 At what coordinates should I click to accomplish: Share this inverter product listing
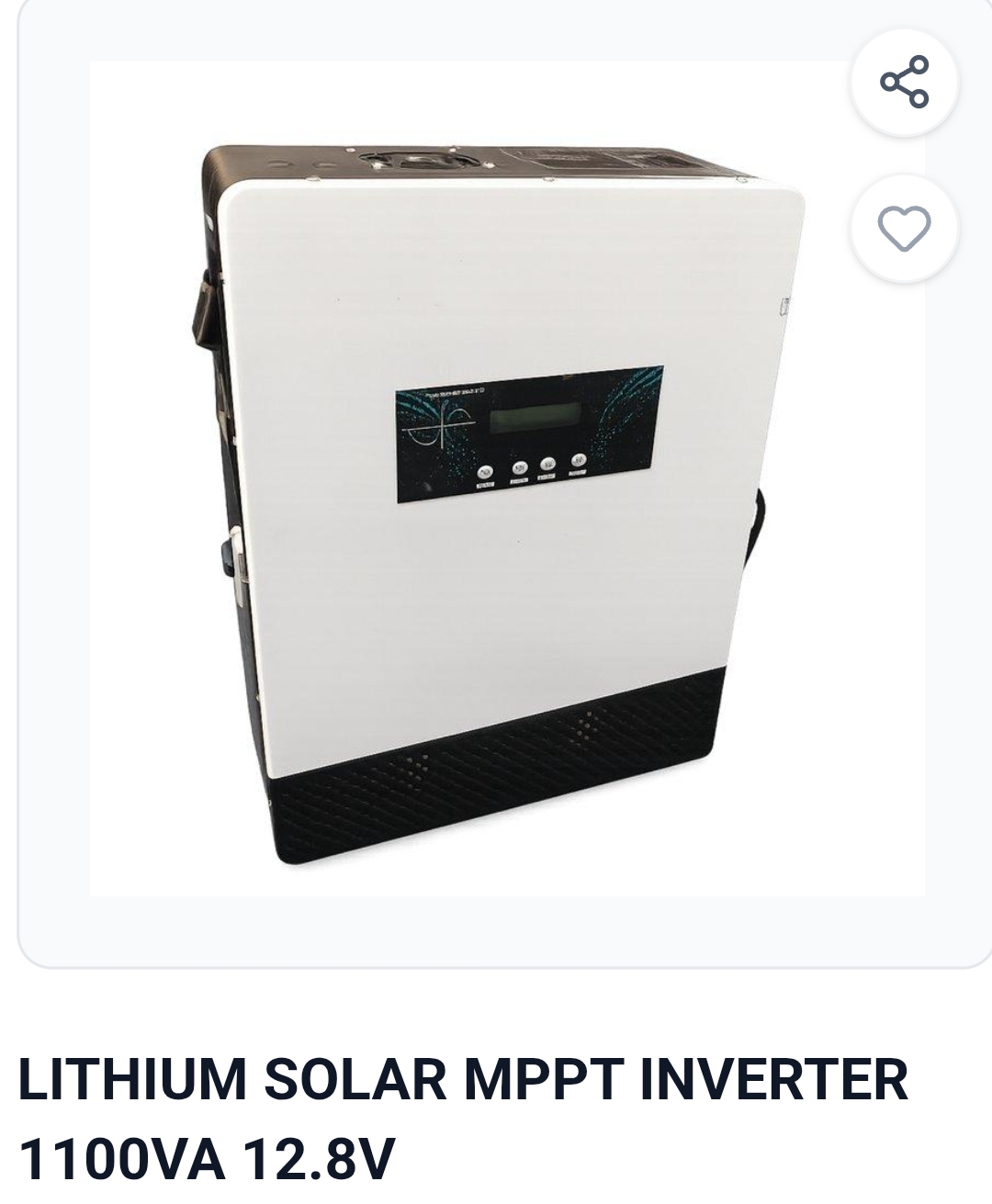pos(905,83)
